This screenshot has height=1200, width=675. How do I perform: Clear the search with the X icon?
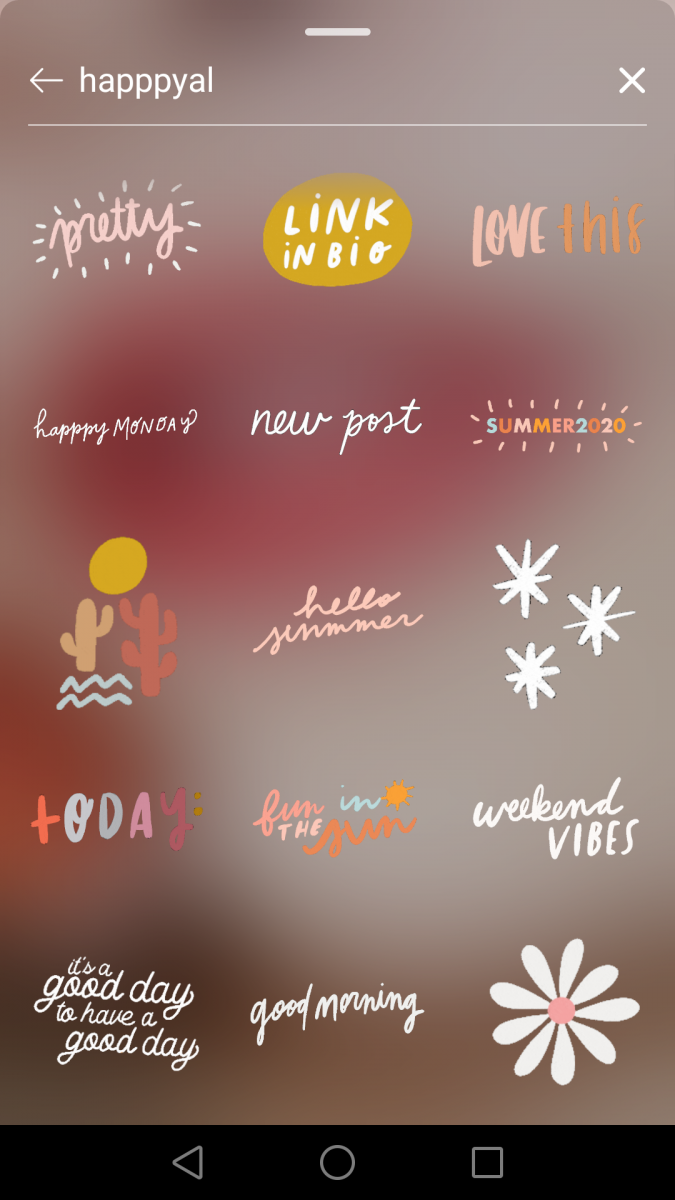pos(631,81)
